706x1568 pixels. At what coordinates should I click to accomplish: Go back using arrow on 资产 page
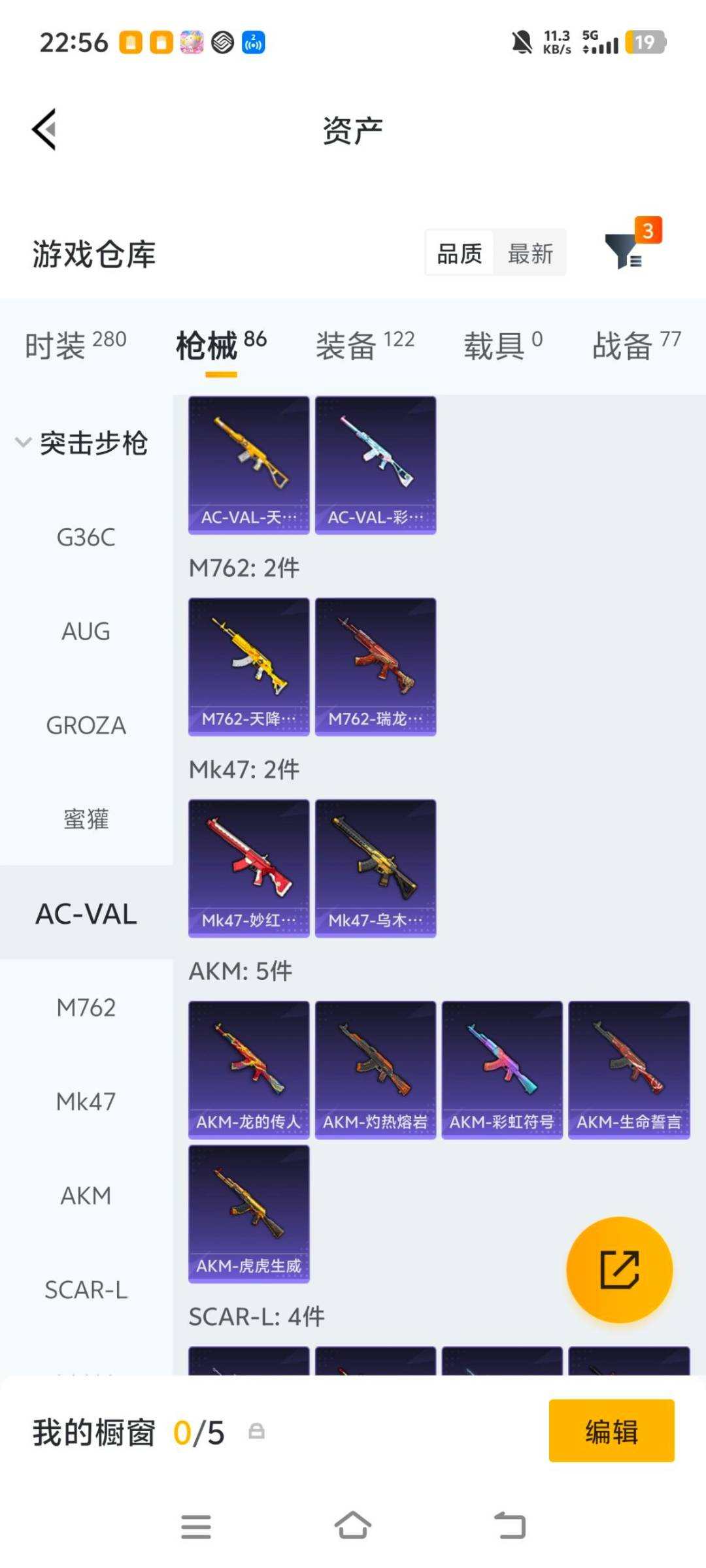(44, 129)
